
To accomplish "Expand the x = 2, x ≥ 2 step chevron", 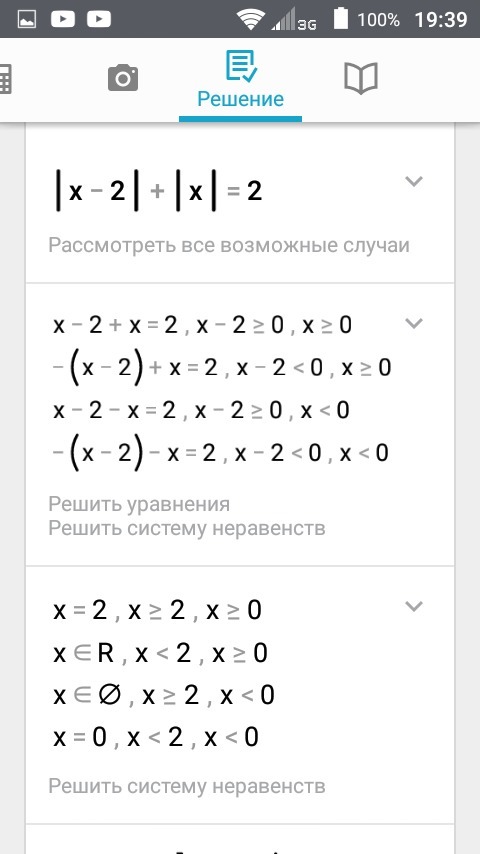I will coord(415,606).
